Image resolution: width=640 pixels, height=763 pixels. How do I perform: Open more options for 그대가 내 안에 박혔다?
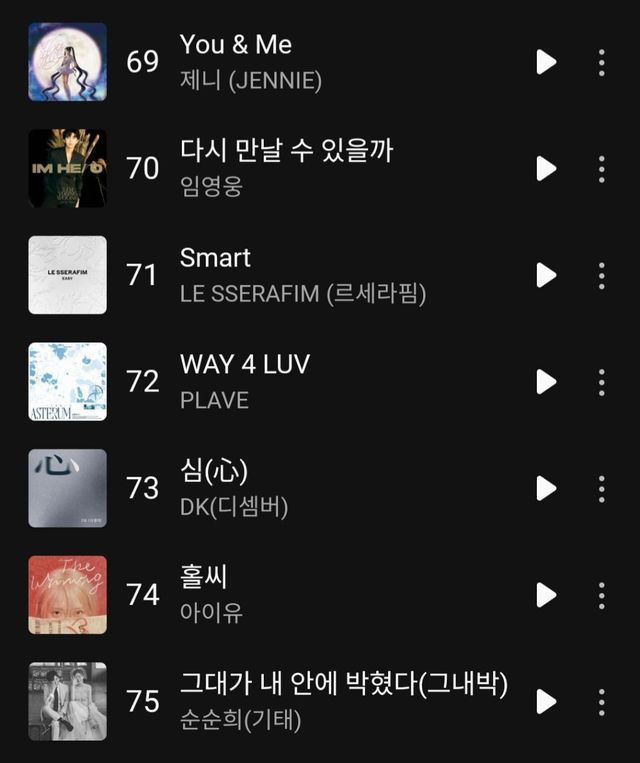coord(602,702)
